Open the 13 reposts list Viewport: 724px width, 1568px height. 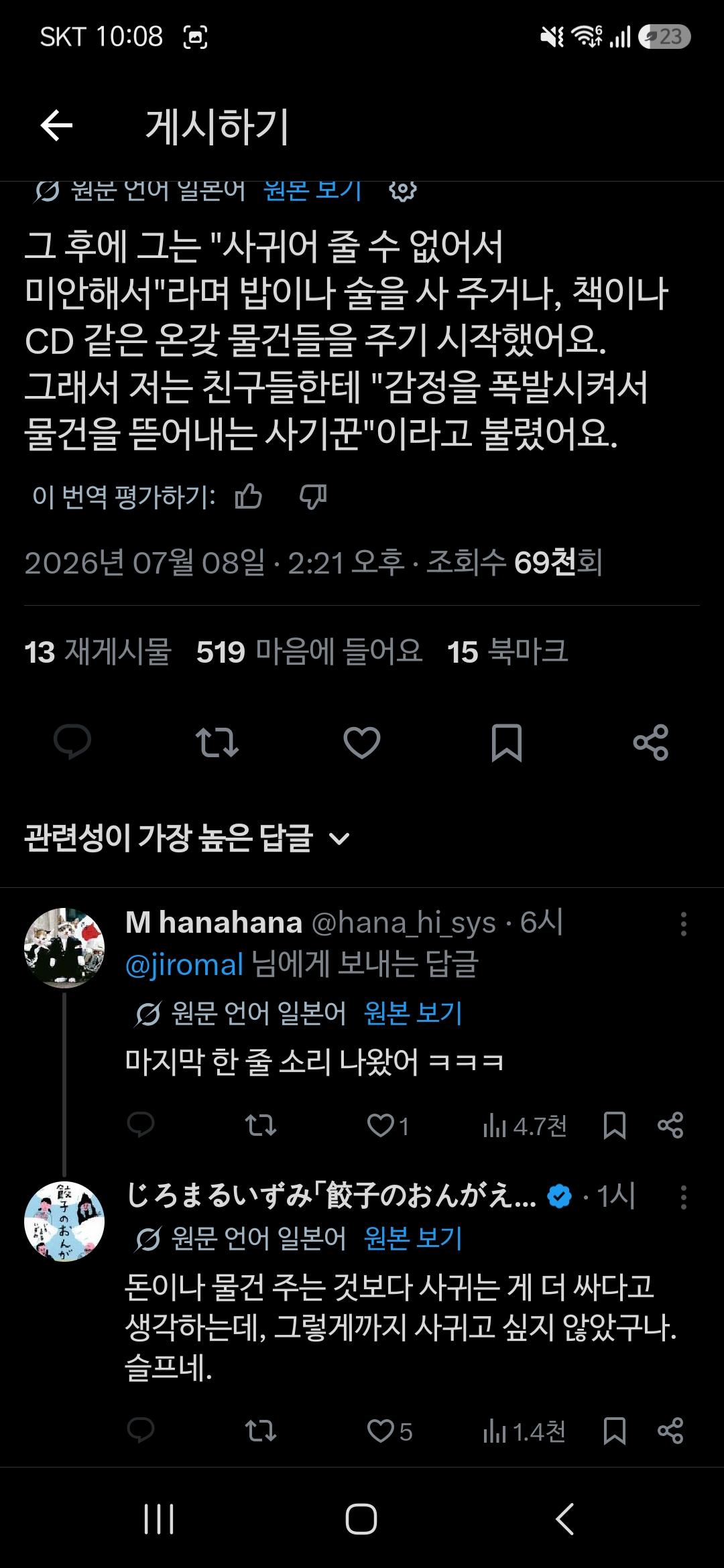tap(98, 652)
